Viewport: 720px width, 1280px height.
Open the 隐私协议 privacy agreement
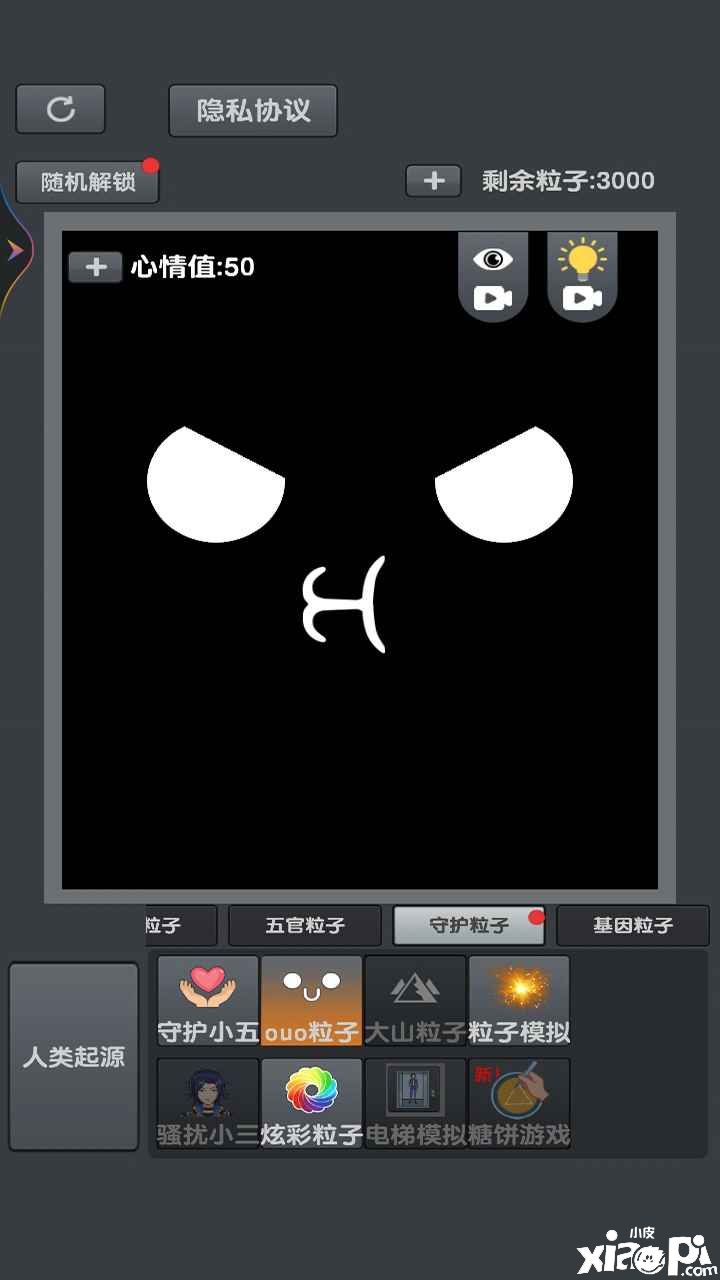click(253, 110)
